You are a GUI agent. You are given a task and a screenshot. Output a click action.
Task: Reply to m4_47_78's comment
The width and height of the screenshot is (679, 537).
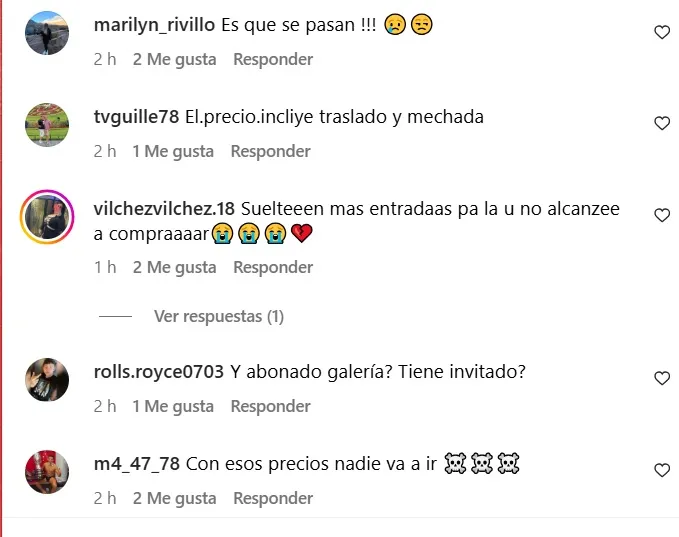click(273, 498)
